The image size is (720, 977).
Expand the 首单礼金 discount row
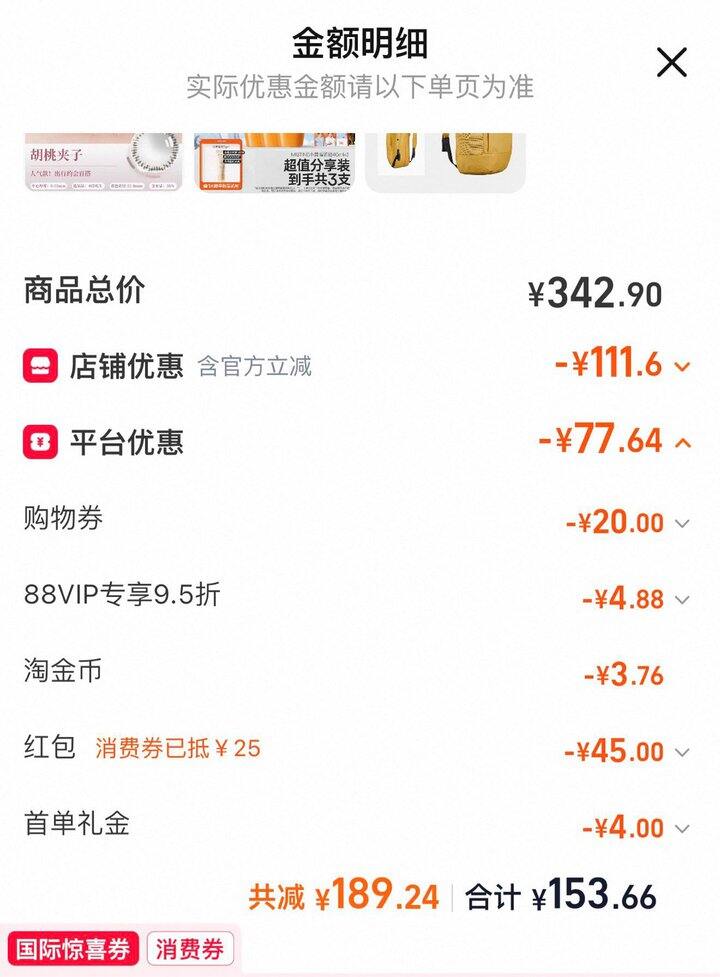click(x=682, y=829)
